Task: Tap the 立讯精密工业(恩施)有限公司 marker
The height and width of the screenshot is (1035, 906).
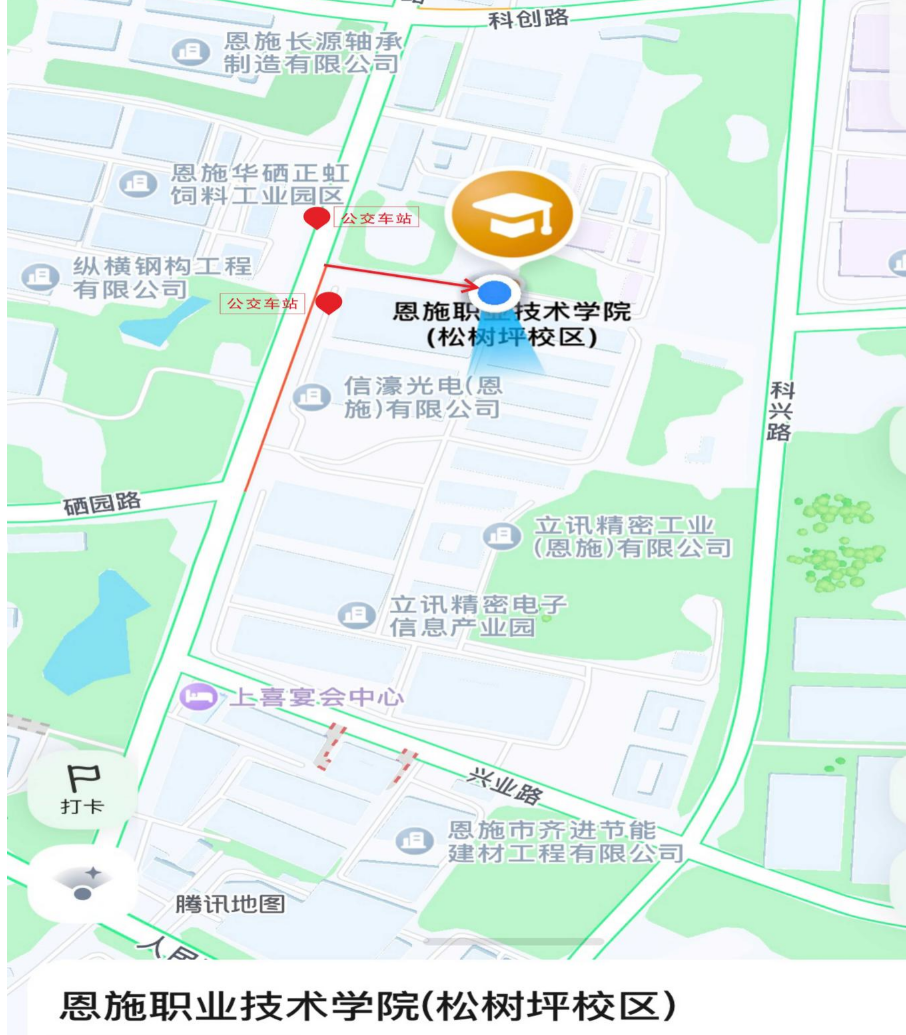Action: click(x=502, y=536)
